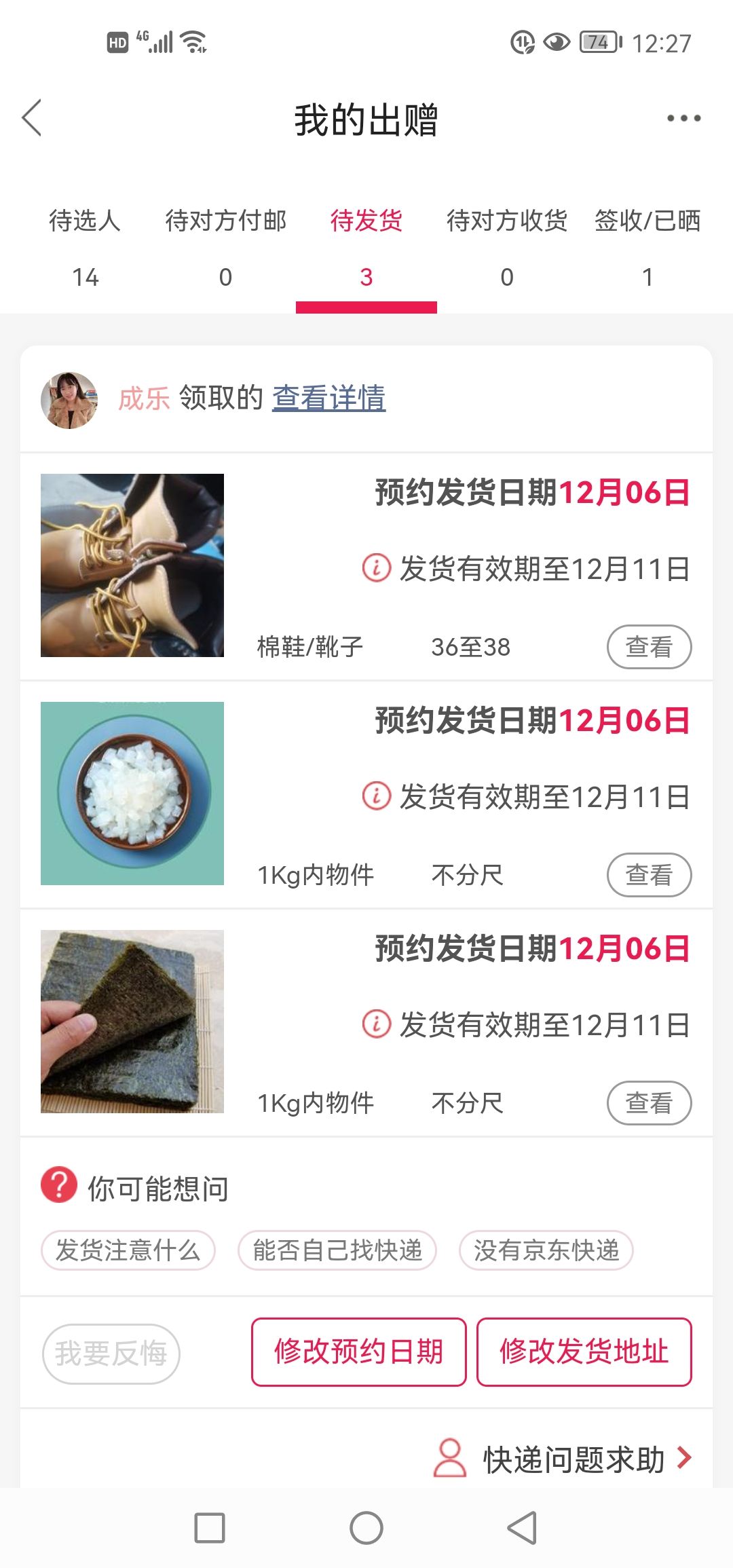Image resolution: width=733 pixels, height=1568 pixels.
Task: Tap the 我要反悔 button
Action: point(111,1354)
